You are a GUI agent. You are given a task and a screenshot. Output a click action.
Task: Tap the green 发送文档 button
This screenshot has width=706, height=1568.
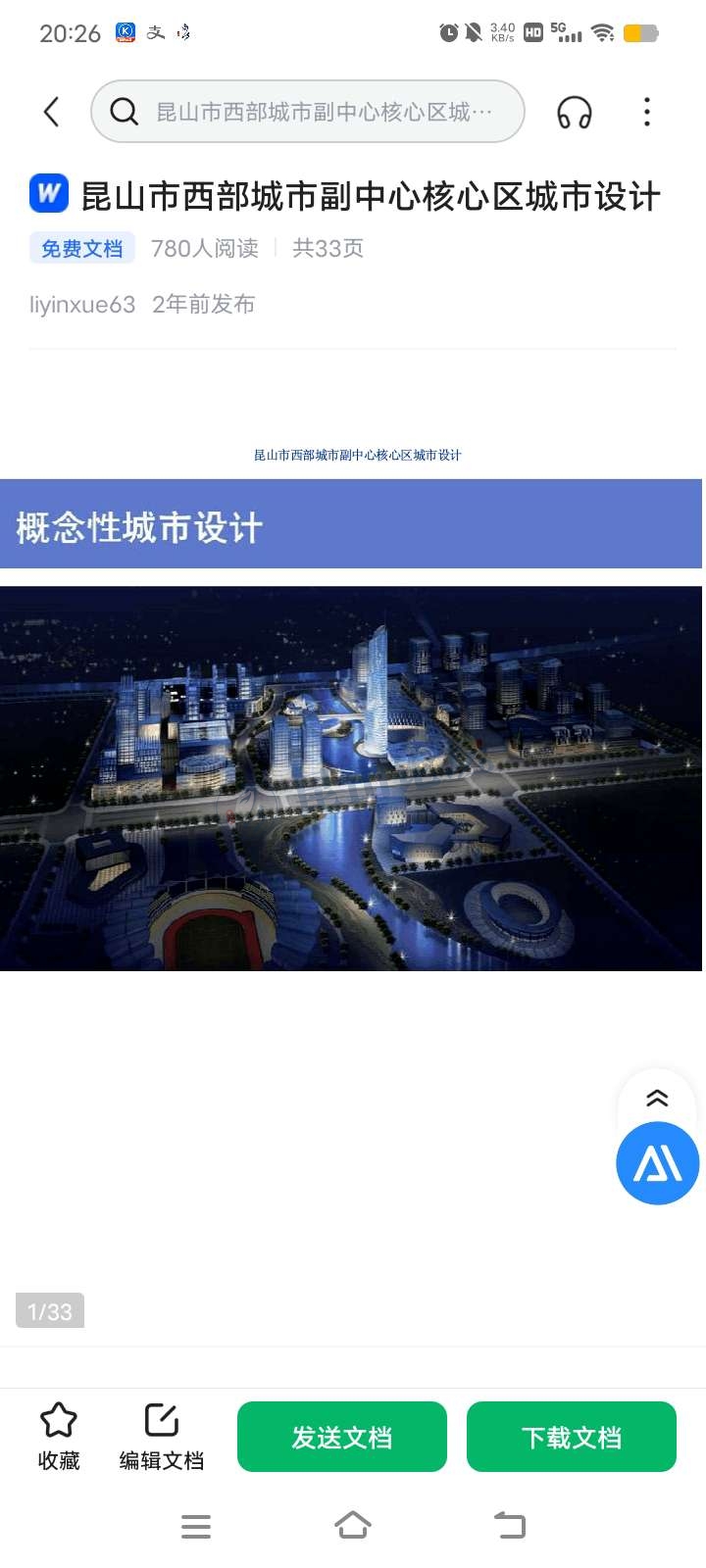(x=342, y=1437)
